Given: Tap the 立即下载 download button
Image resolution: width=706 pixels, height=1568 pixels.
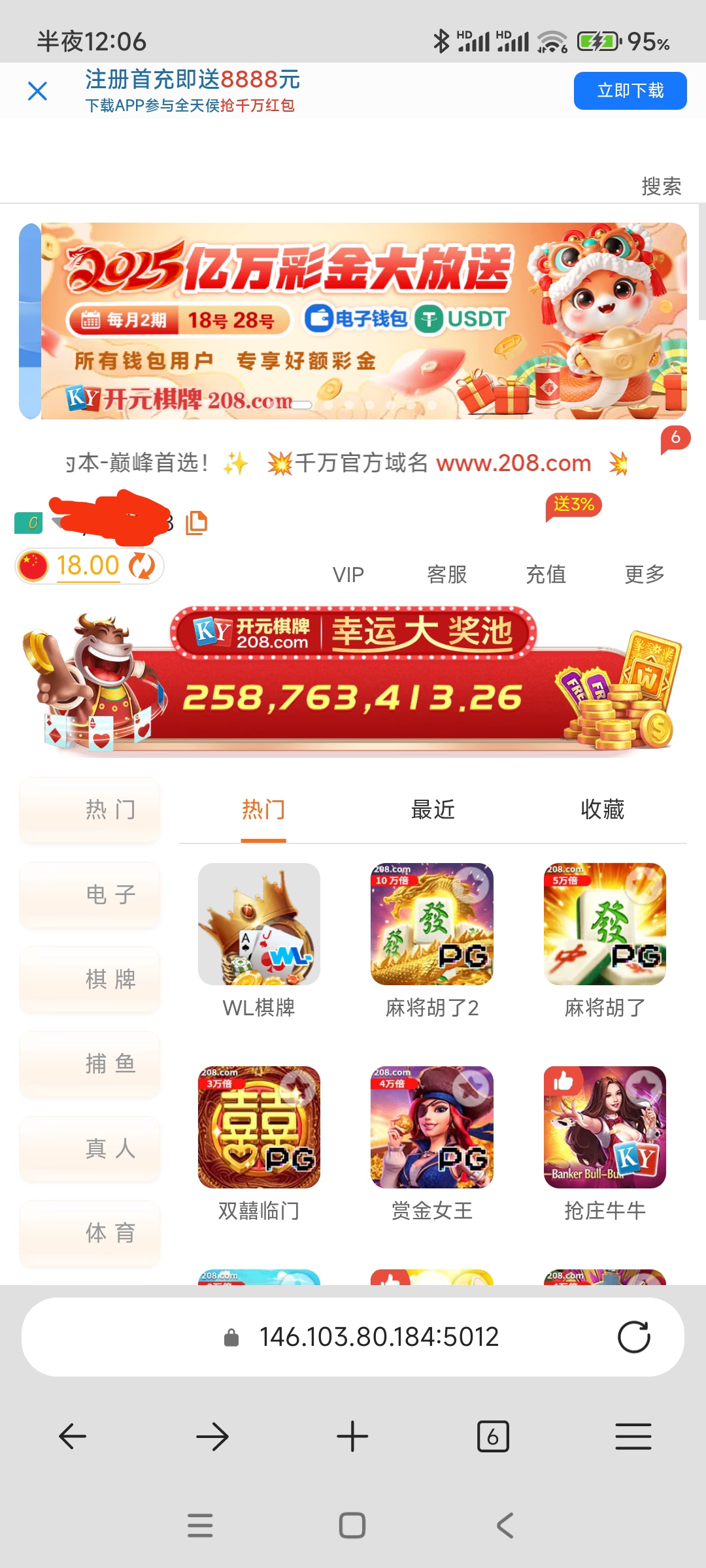Looking at the screenshot, I should tap(630, 91).
